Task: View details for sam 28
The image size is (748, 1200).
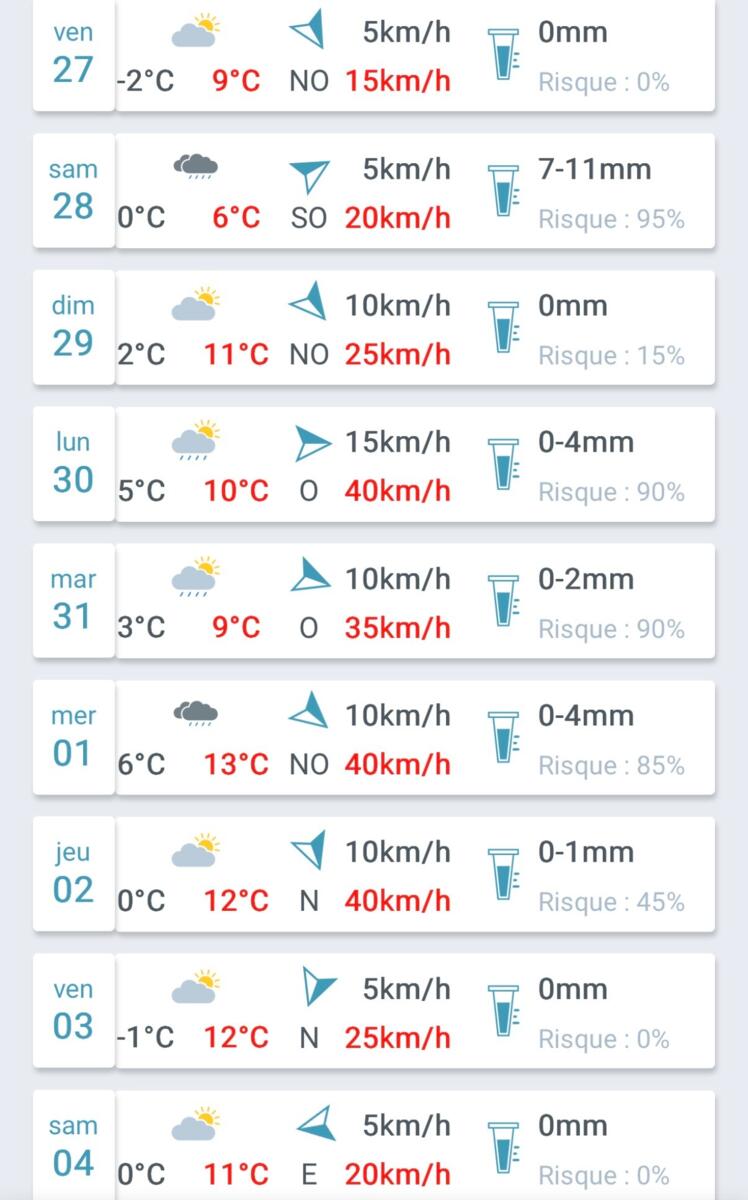Action: [x=374, y=191]
